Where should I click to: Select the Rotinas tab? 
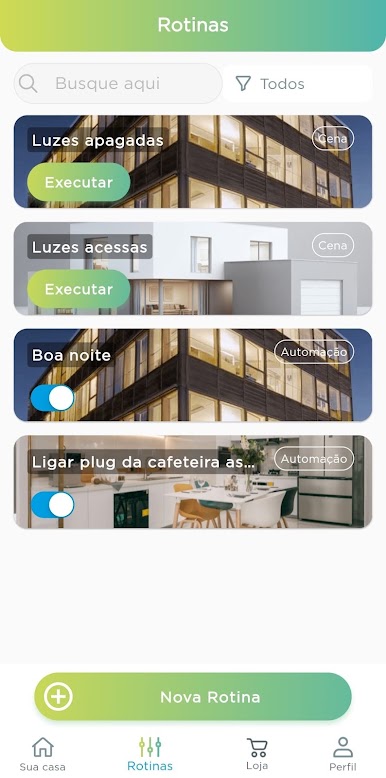150,754
